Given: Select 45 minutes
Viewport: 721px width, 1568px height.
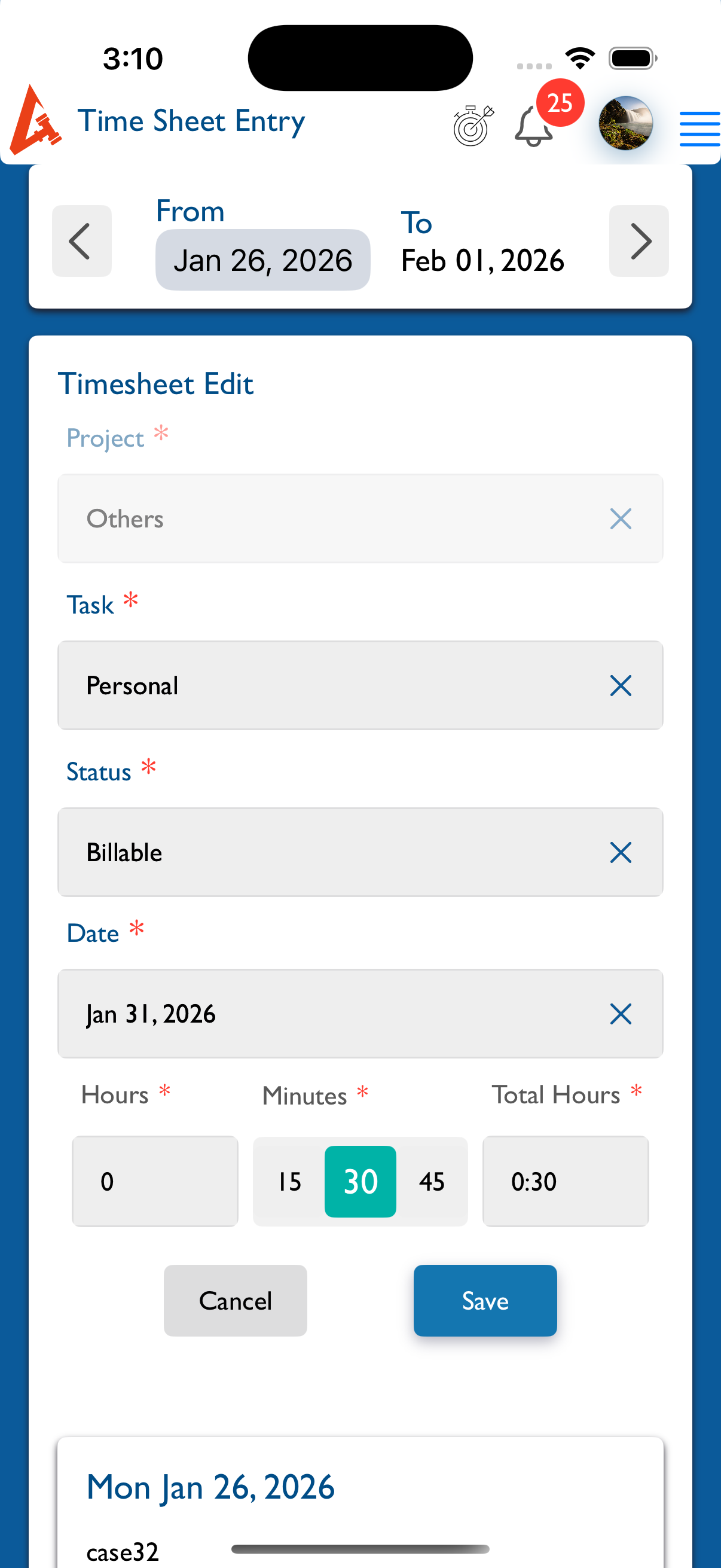Looking at the screenshot, I should (432, 1182).
